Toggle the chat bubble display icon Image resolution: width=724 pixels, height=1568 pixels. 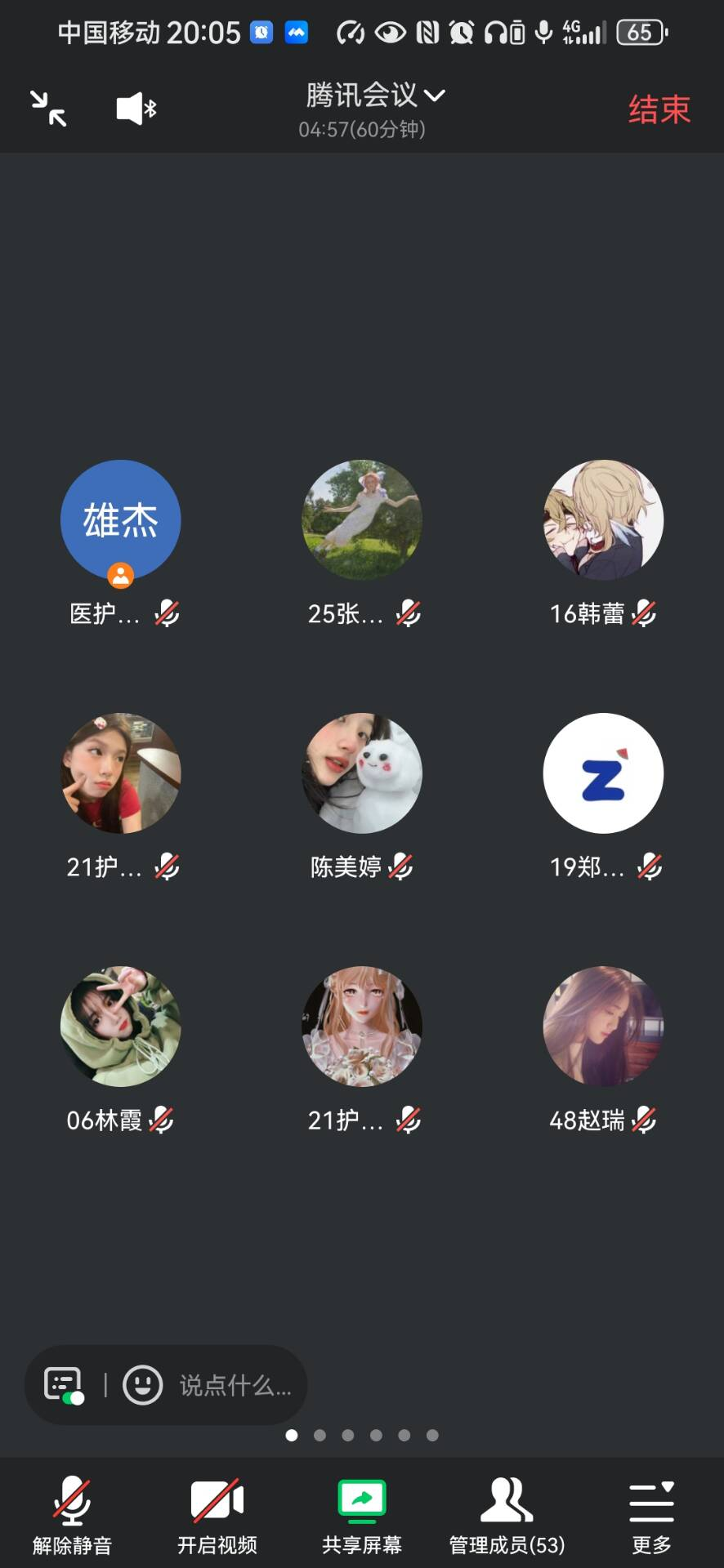64,1385
